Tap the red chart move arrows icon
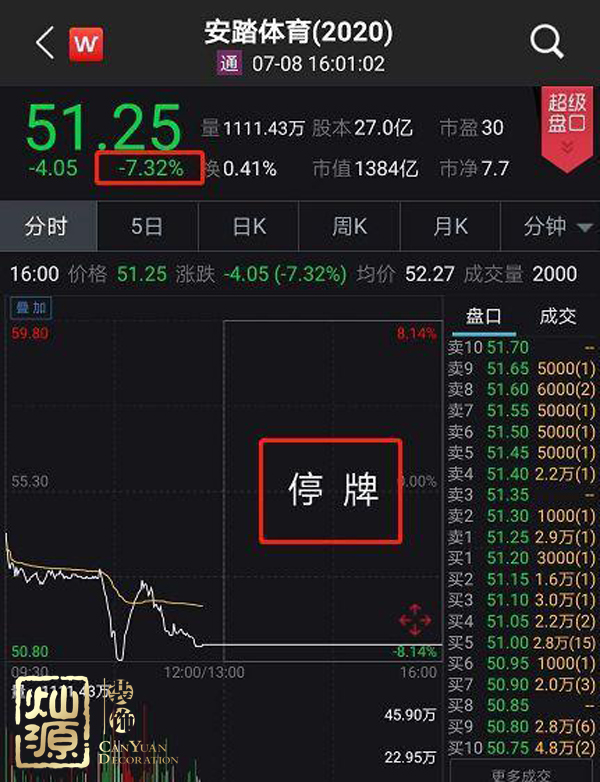The width and height of the screenshot is (600, 782). click(414, 620)
